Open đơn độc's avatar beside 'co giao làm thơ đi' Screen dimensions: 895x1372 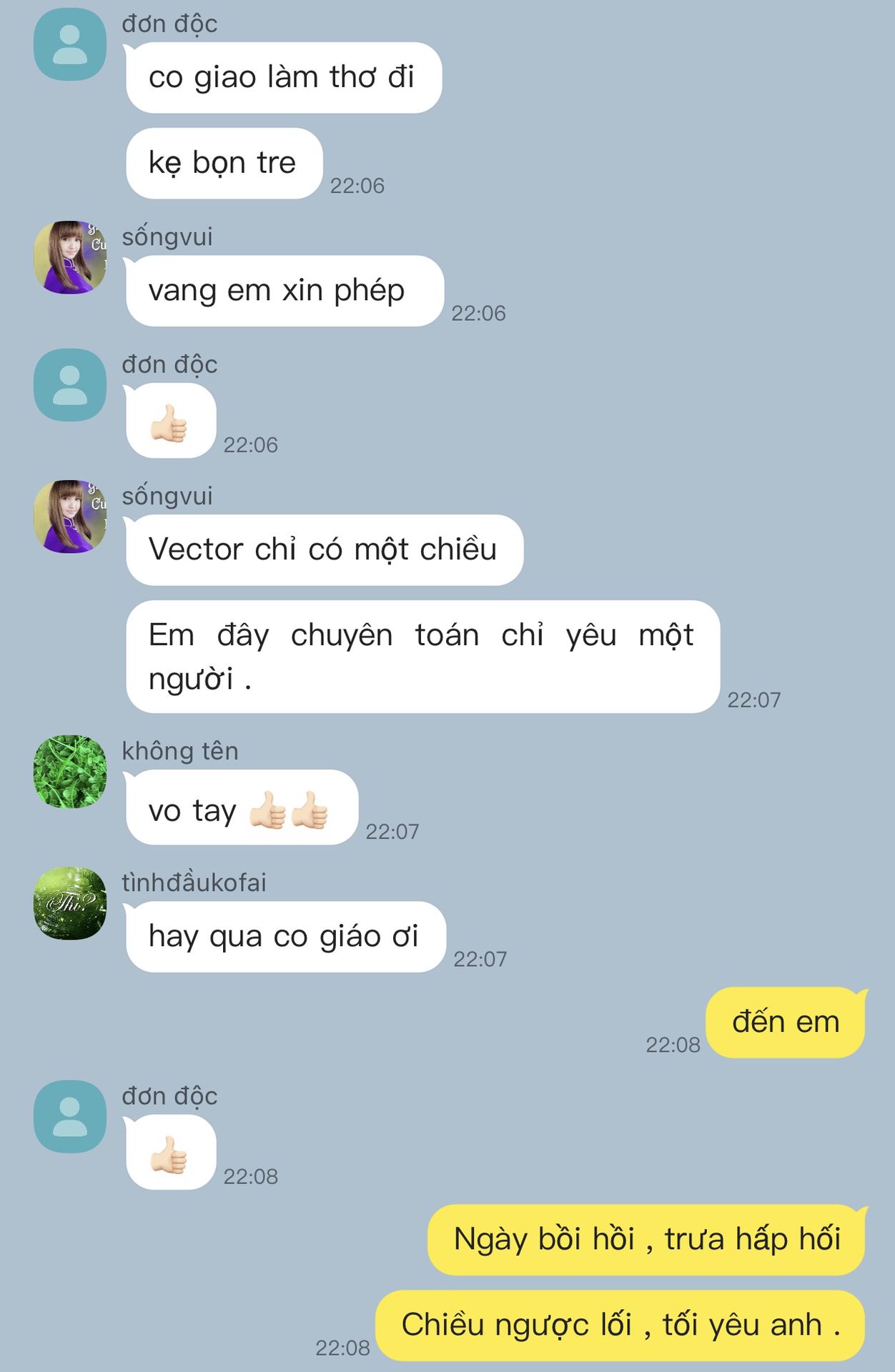(70, 44)
